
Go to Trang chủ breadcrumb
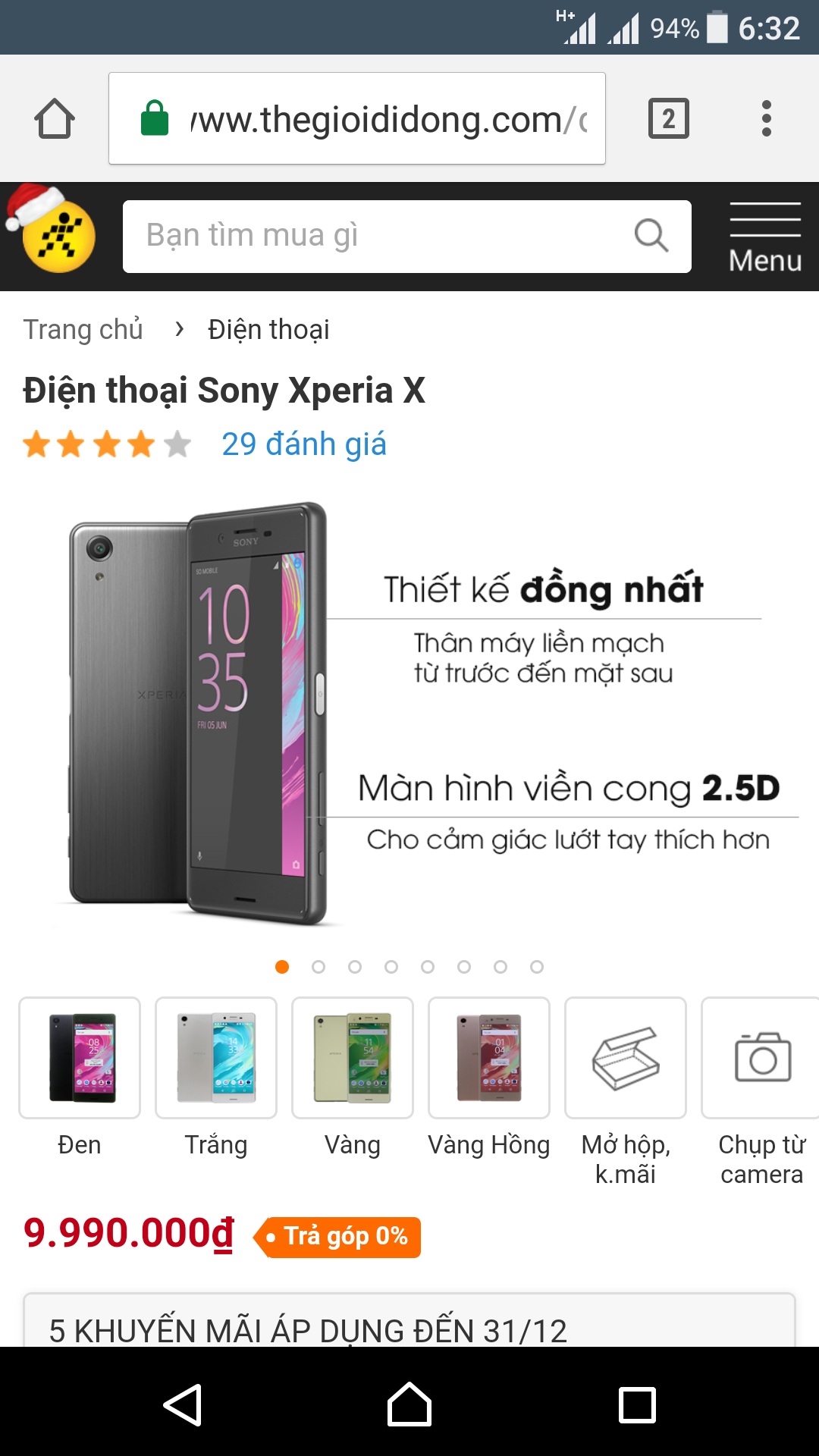tap(83, 330)
